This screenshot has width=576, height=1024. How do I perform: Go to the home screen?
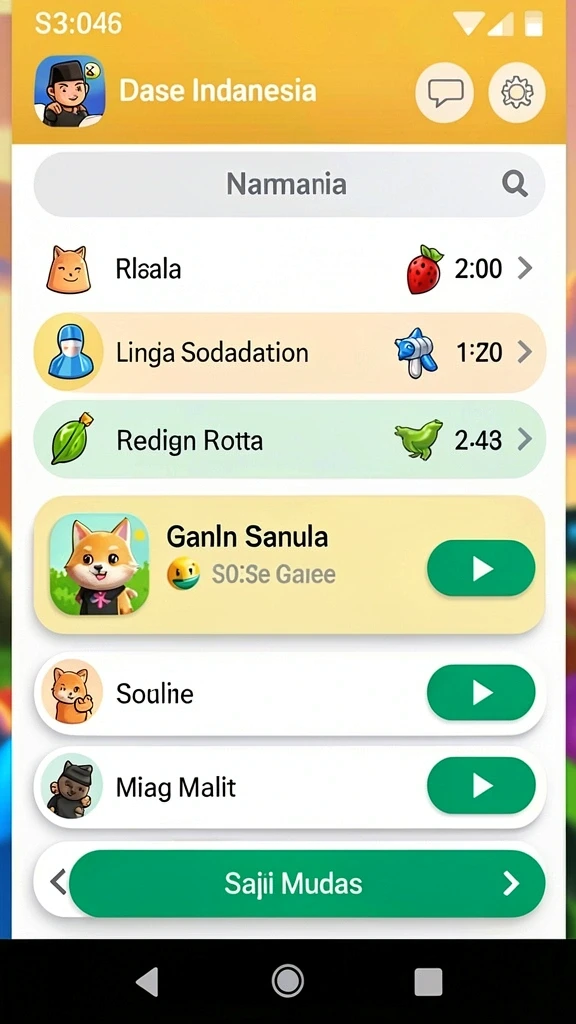287,982
